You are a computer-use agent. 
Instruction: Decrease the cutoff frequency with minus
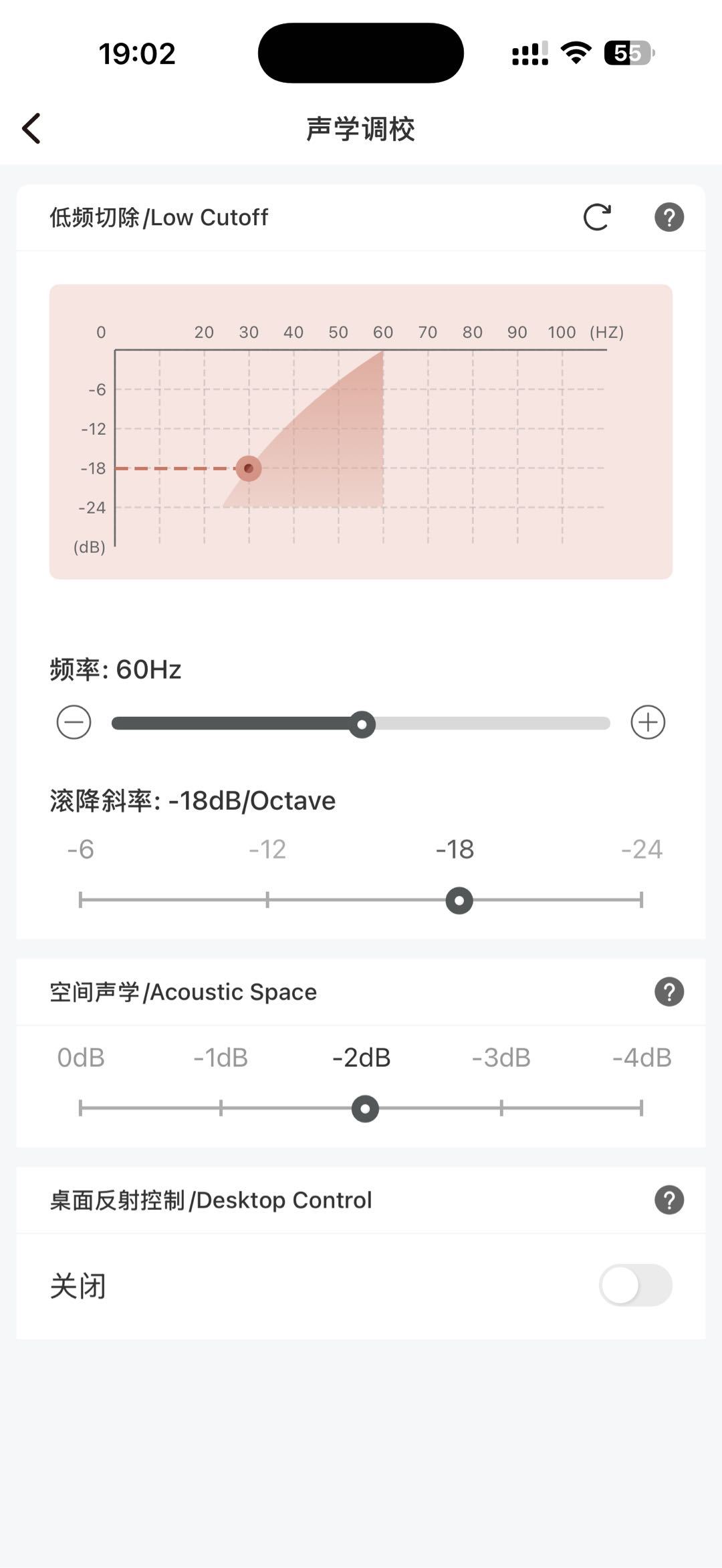[74, 722]
